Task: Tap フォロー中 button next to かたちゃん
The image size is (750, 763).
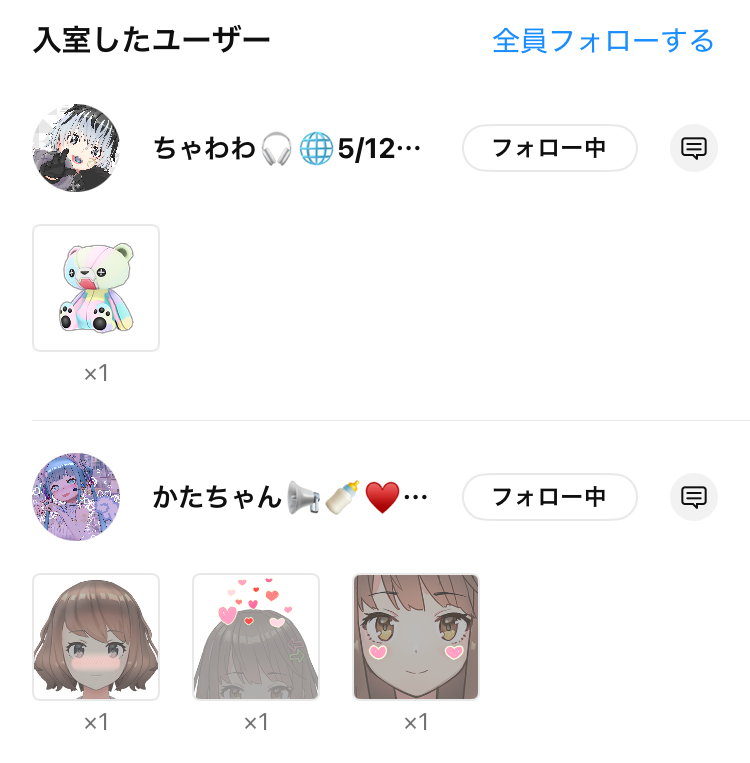Action: click(549, 497)
